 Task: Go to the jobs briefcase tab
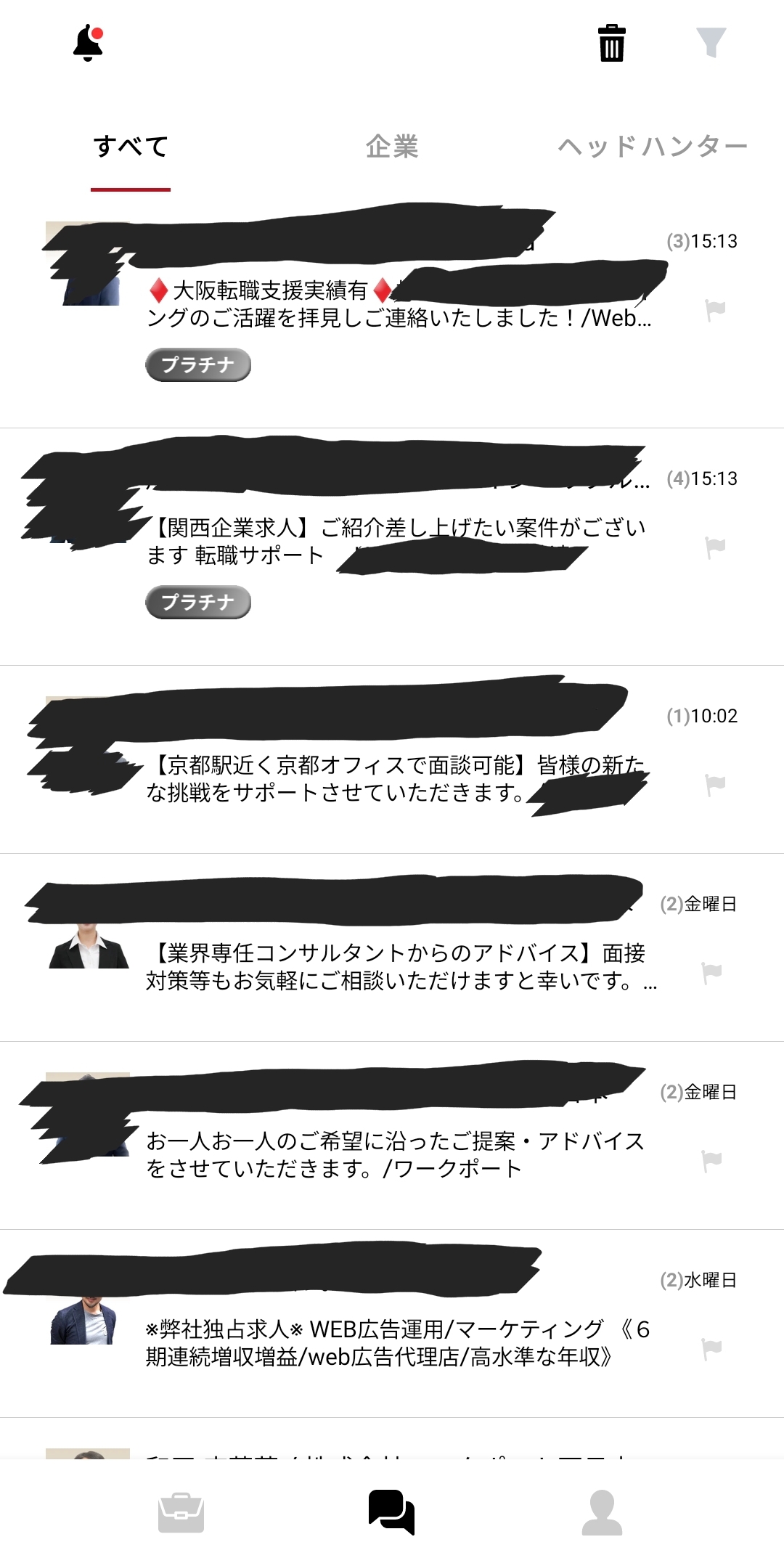coord(181,1513)
